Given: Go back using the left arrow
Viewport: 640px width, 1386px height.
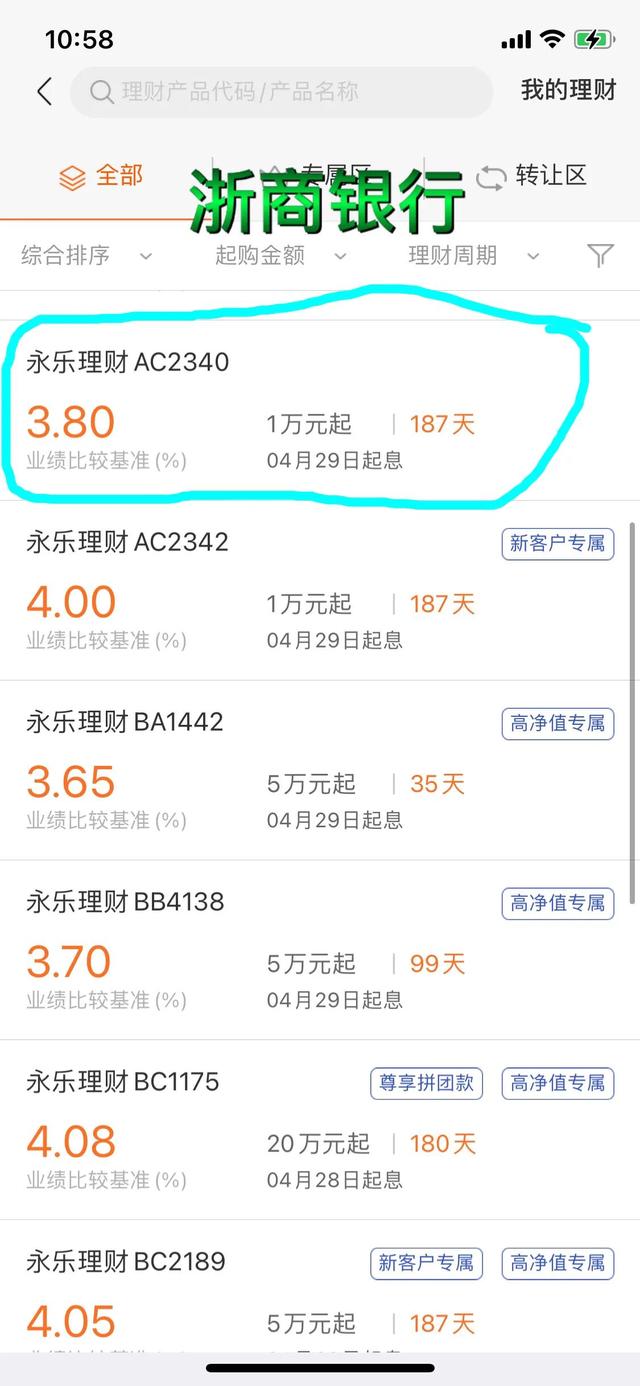Looking at the screenshot, I should pyautogui.click(x=44, y=92).
